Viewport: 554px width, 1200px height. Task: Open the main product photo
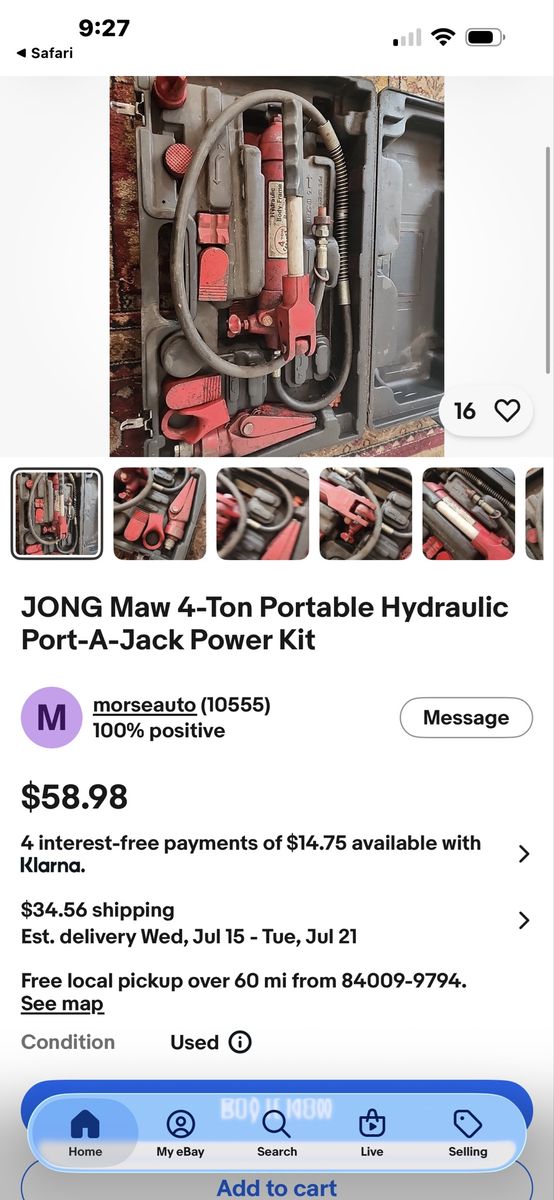tap(277, 266)
